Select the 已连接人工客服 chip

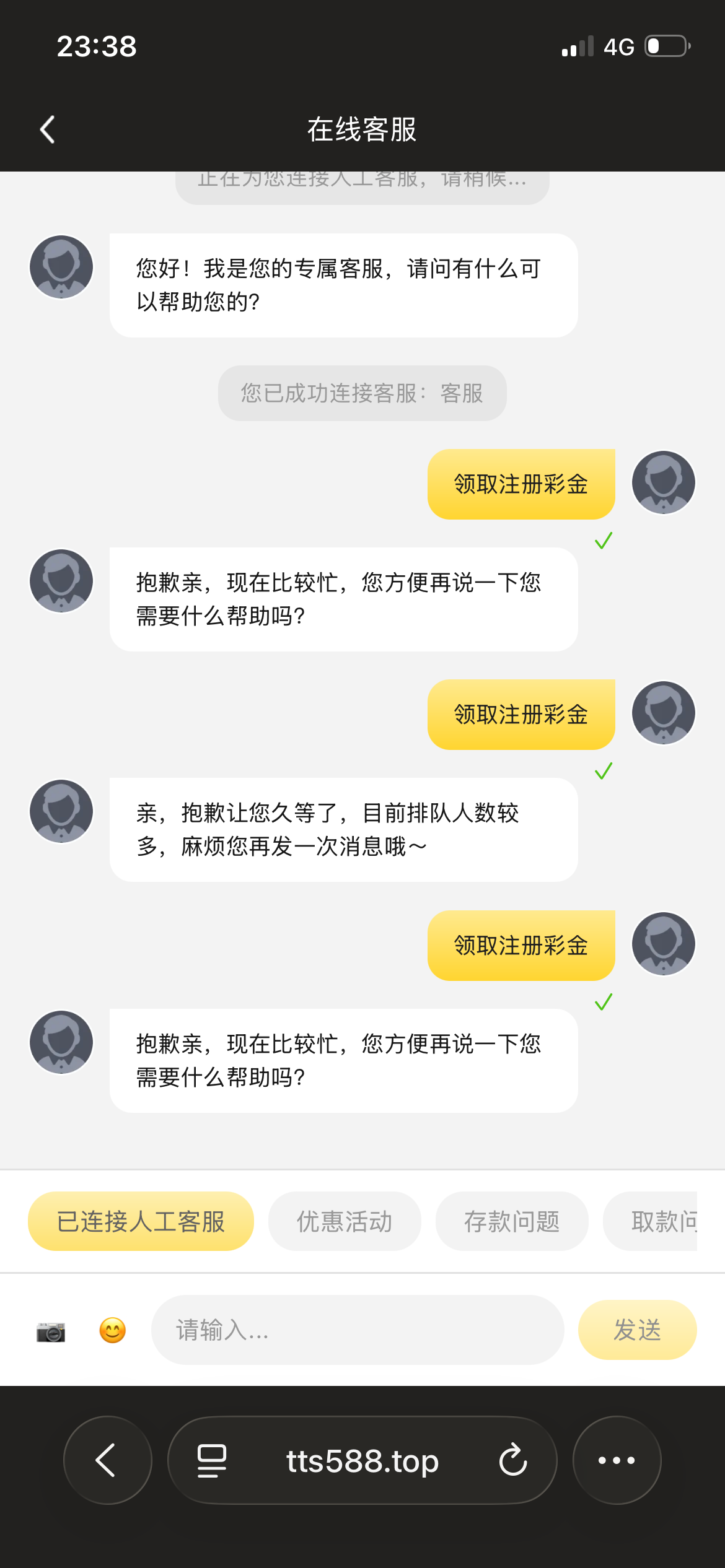pyautogui.click(x=141, y=1222)
